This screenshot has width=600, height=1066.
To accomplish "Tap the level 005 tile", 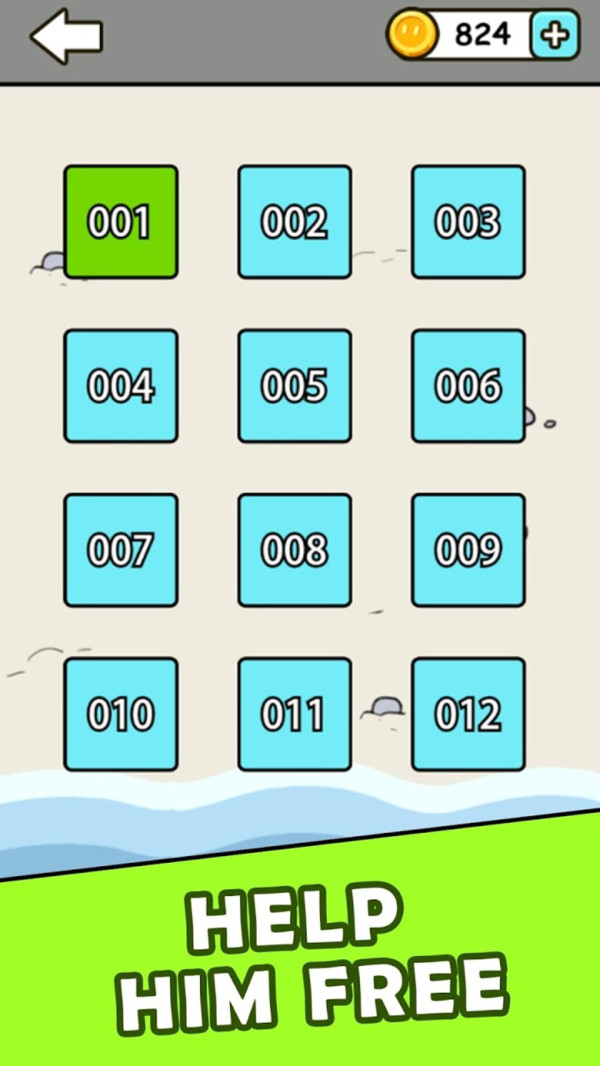I will click(295, 386).
